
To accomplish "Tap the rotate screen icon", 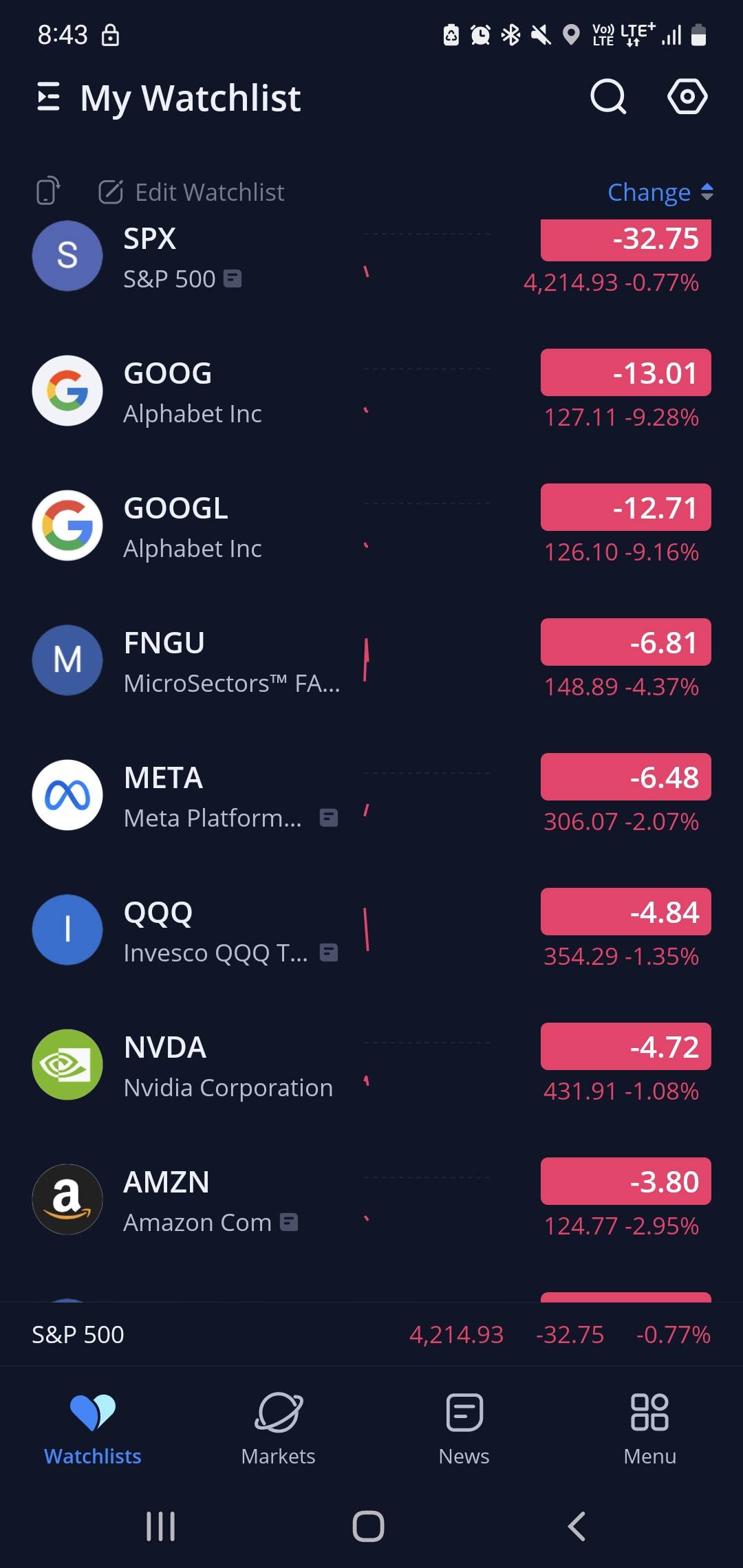I will click(47, 191).
